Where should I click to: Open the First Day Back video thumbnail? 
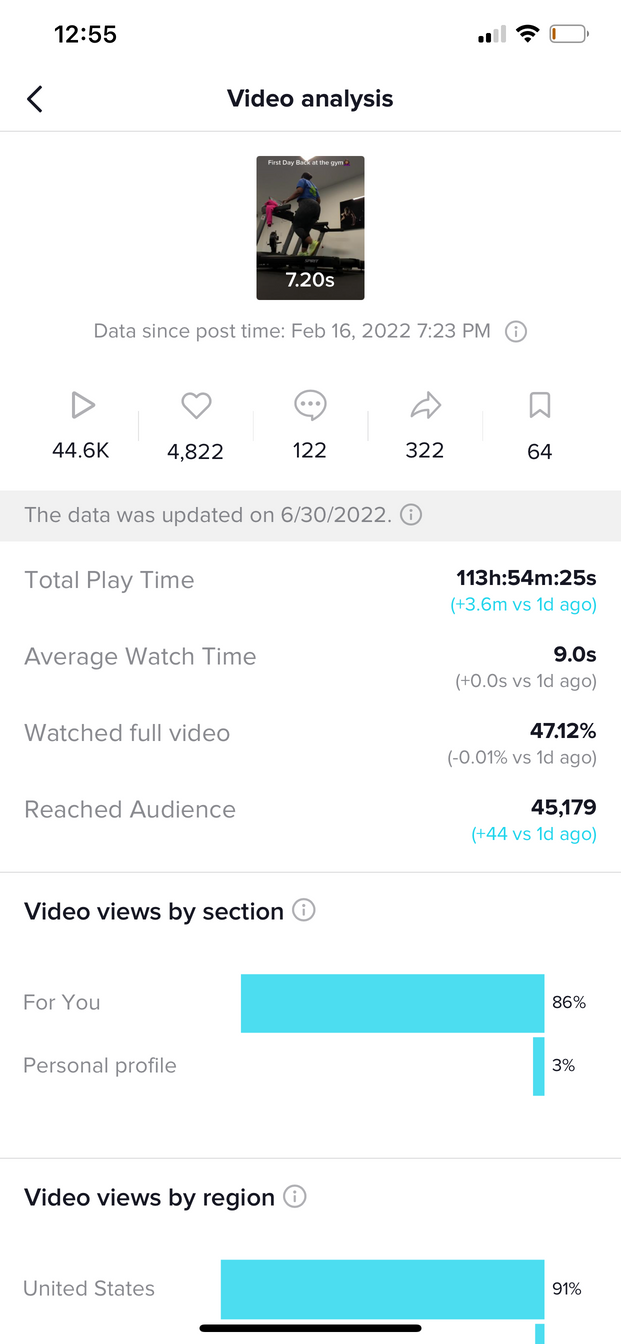click(x=310, y=228)
